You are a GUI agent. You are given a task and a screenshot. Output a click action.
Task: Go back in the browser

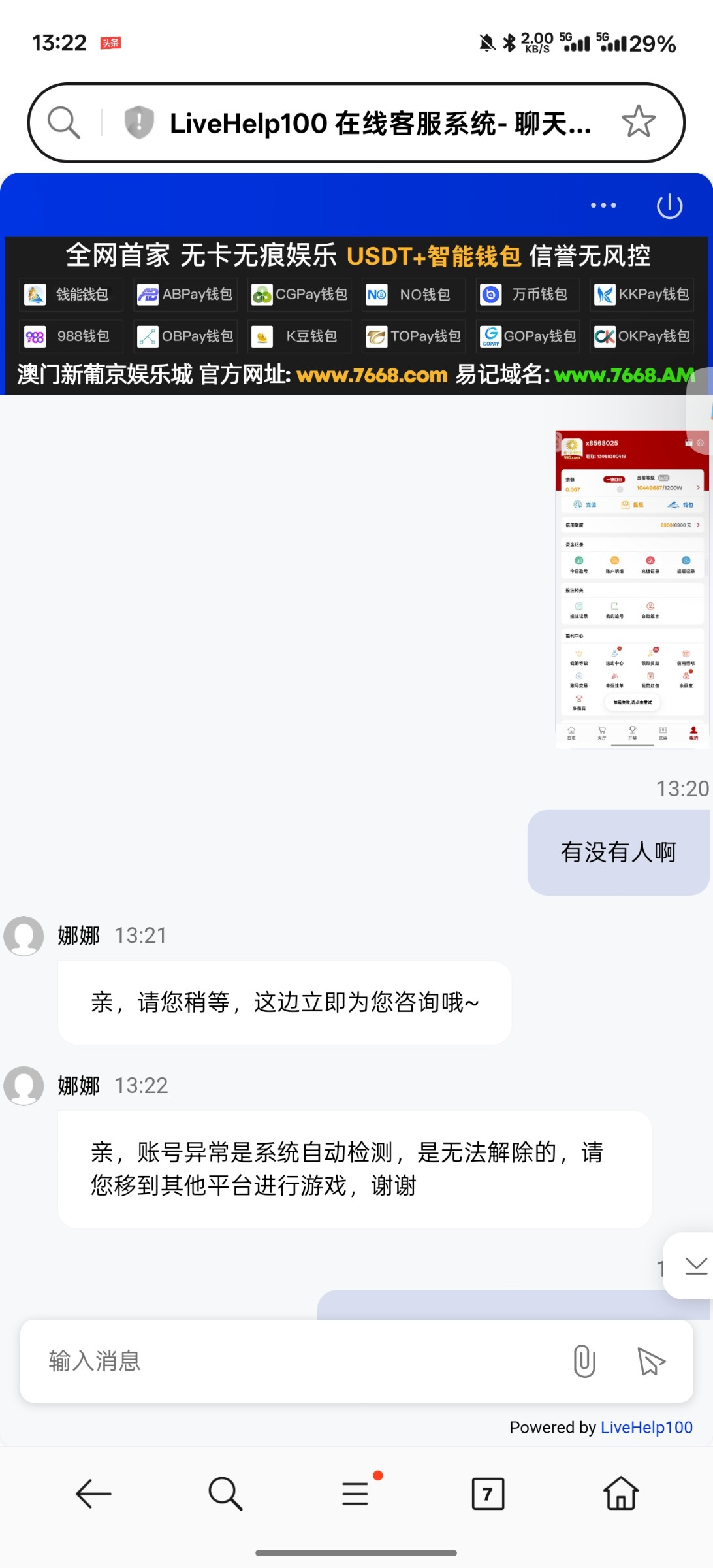click(93, 1494)
